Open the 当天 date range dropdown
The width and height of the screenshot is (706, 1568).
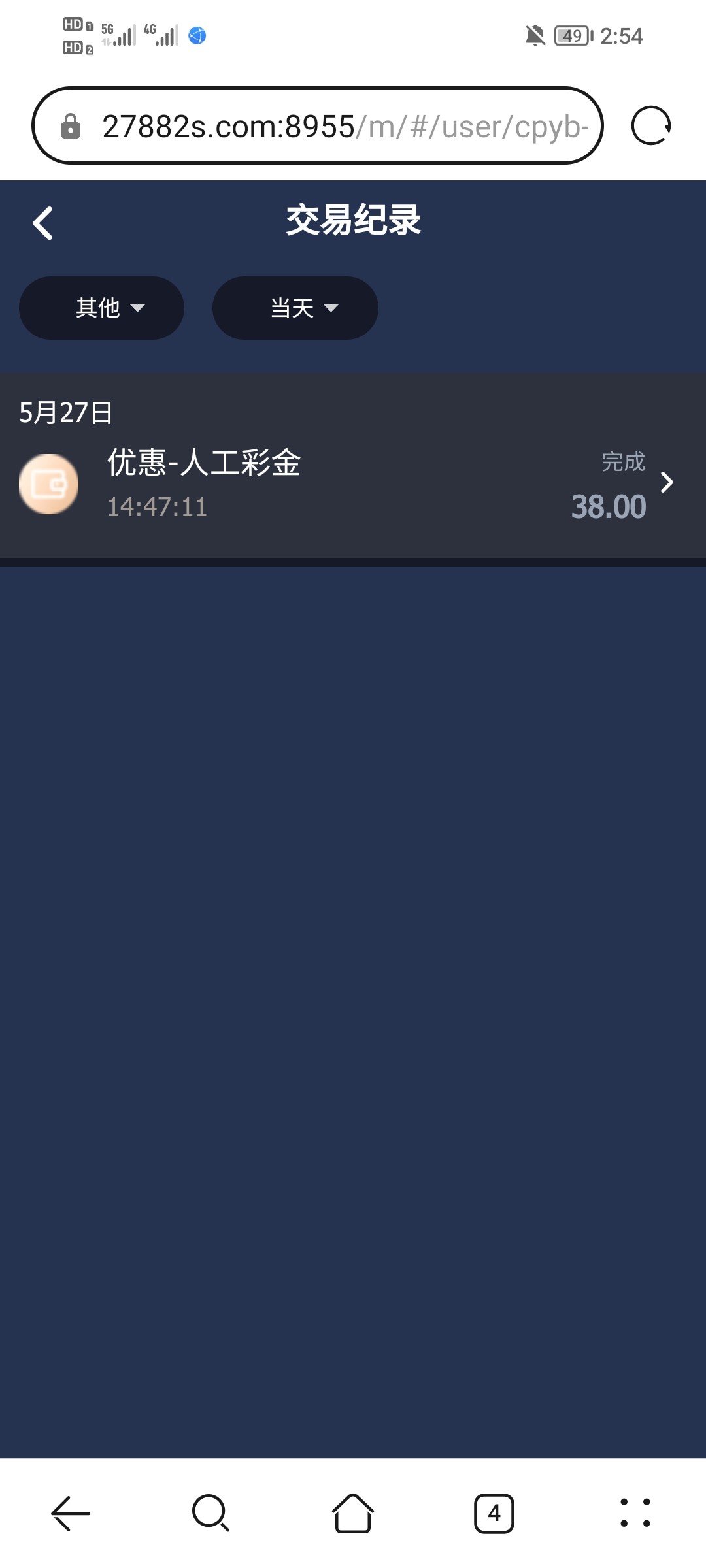295,308
